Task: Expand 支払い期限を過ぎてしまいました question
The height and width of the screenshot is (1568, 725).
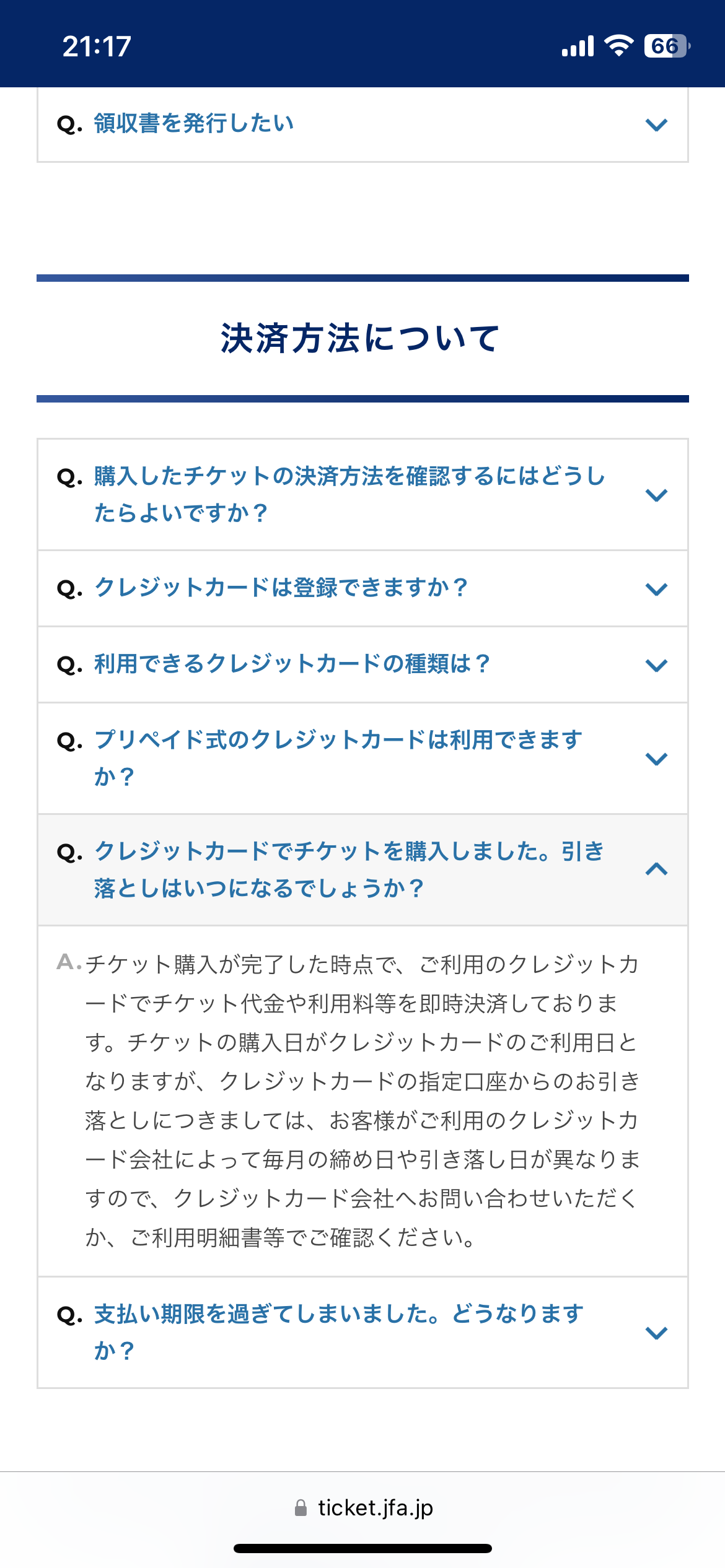Action: 362,1332
